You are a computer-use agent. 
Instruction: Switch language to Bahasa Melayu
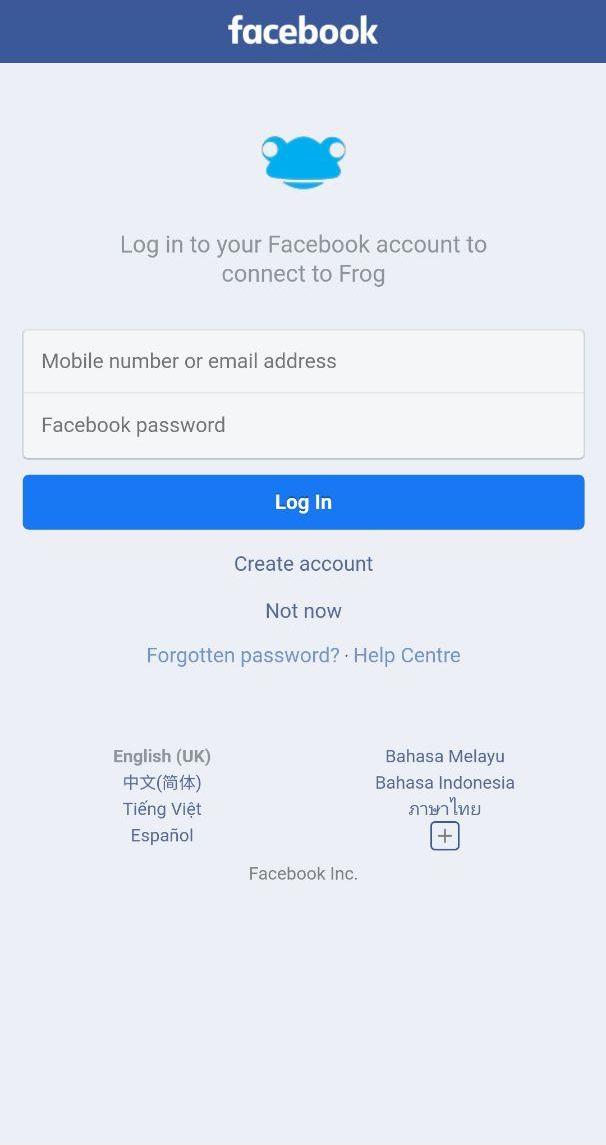(x=445, y=757)
